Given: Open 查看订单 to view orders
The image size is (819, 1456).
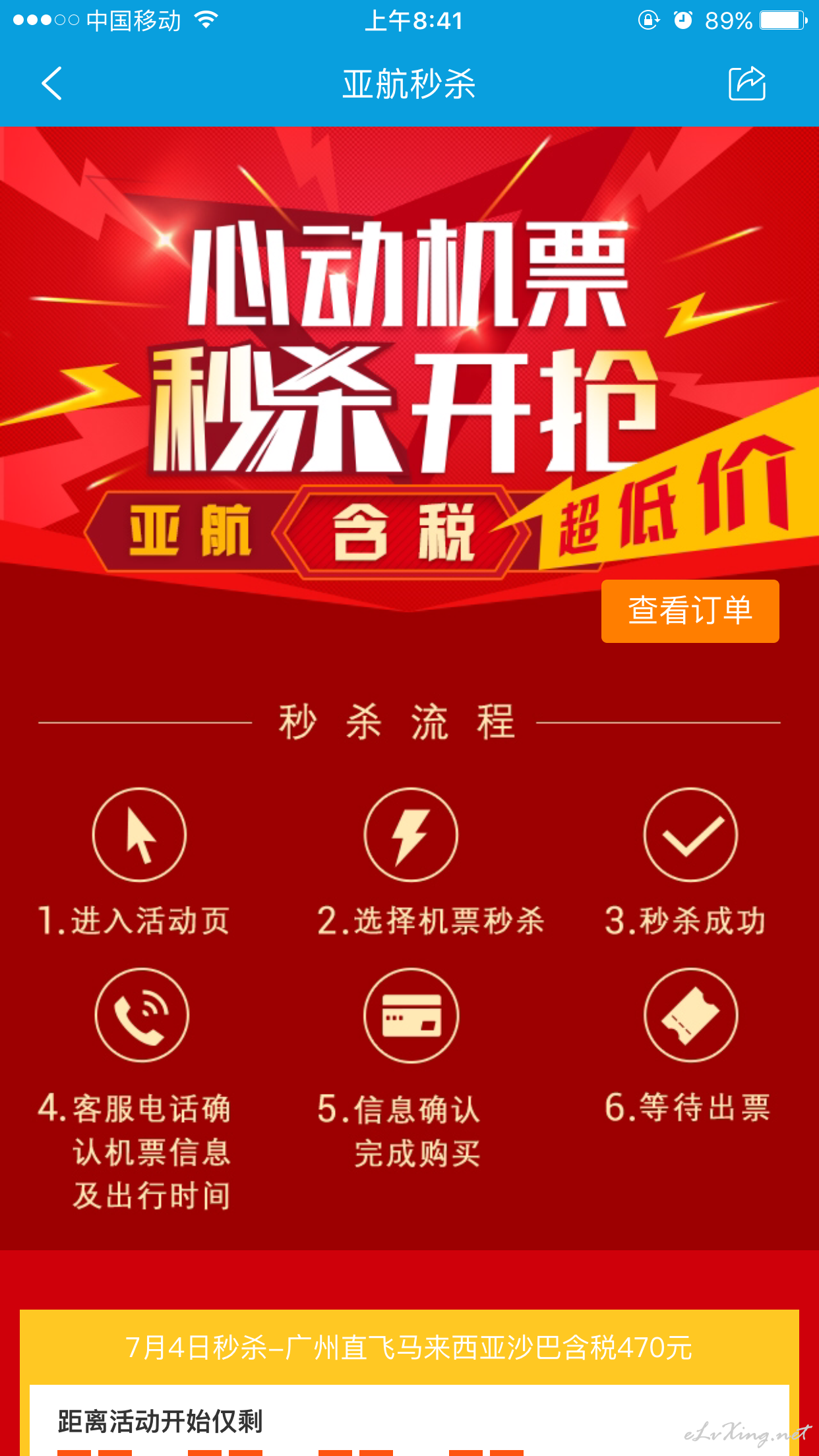Looking at the screenshot, I should (690, 611).
